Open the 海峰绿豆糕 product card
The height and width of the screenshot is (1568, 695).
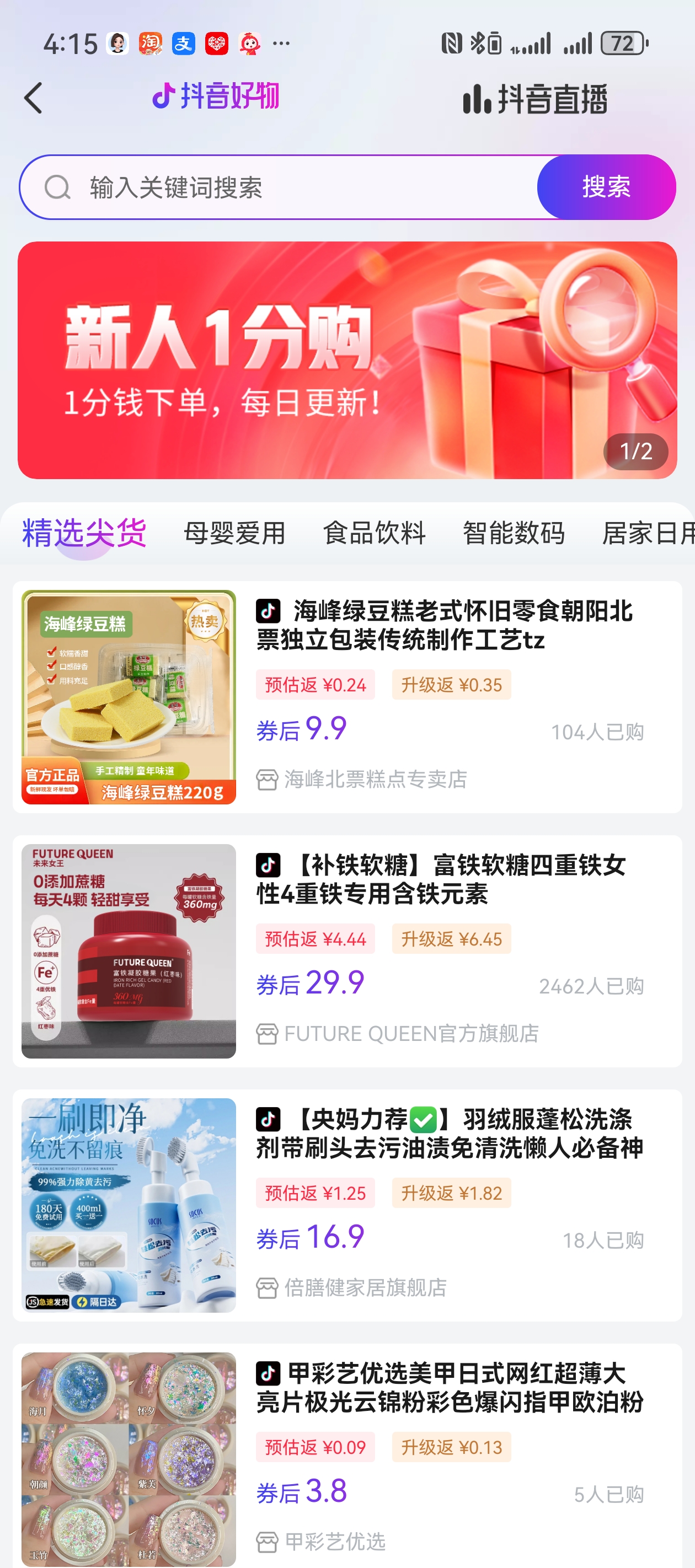(x=347, y=697)
